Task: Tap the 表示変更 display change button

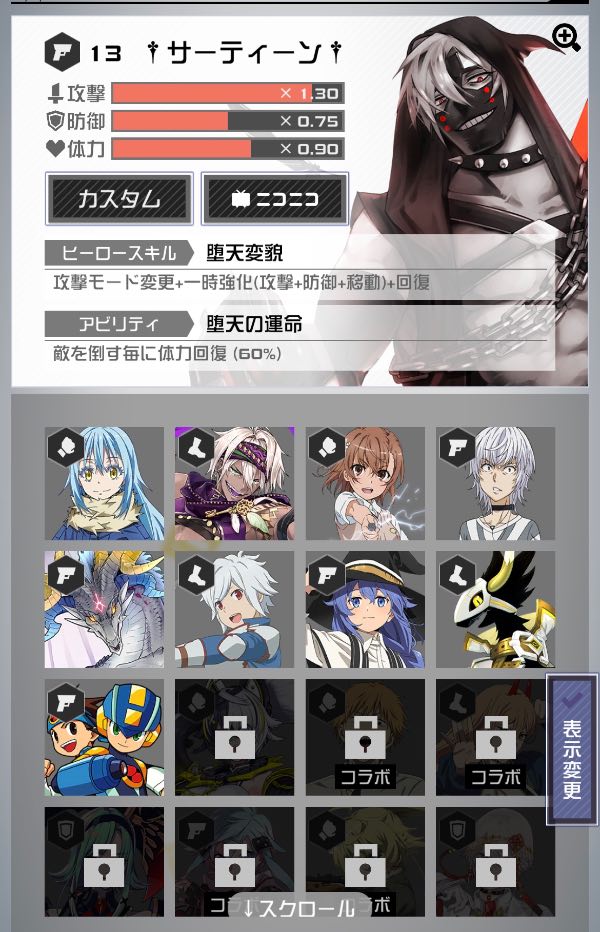Action: click(x=572, y=749)
